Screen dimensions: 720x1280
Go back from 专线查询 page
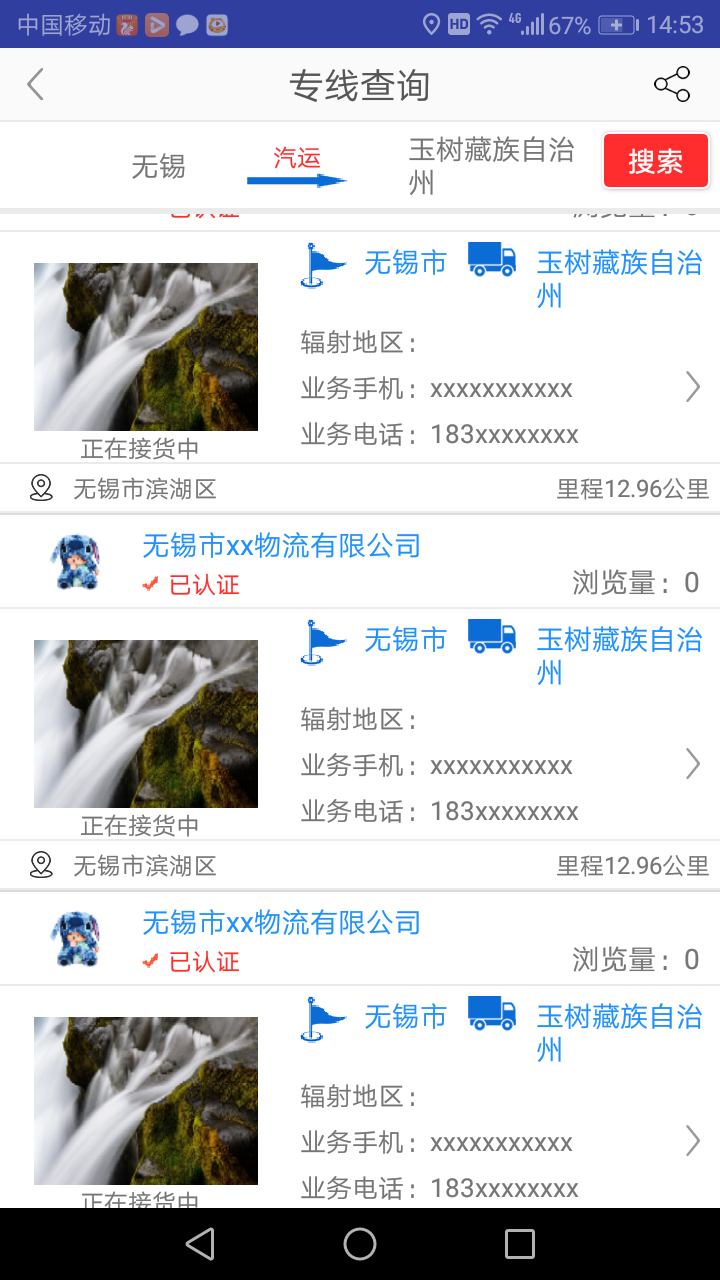pos(36,85)
